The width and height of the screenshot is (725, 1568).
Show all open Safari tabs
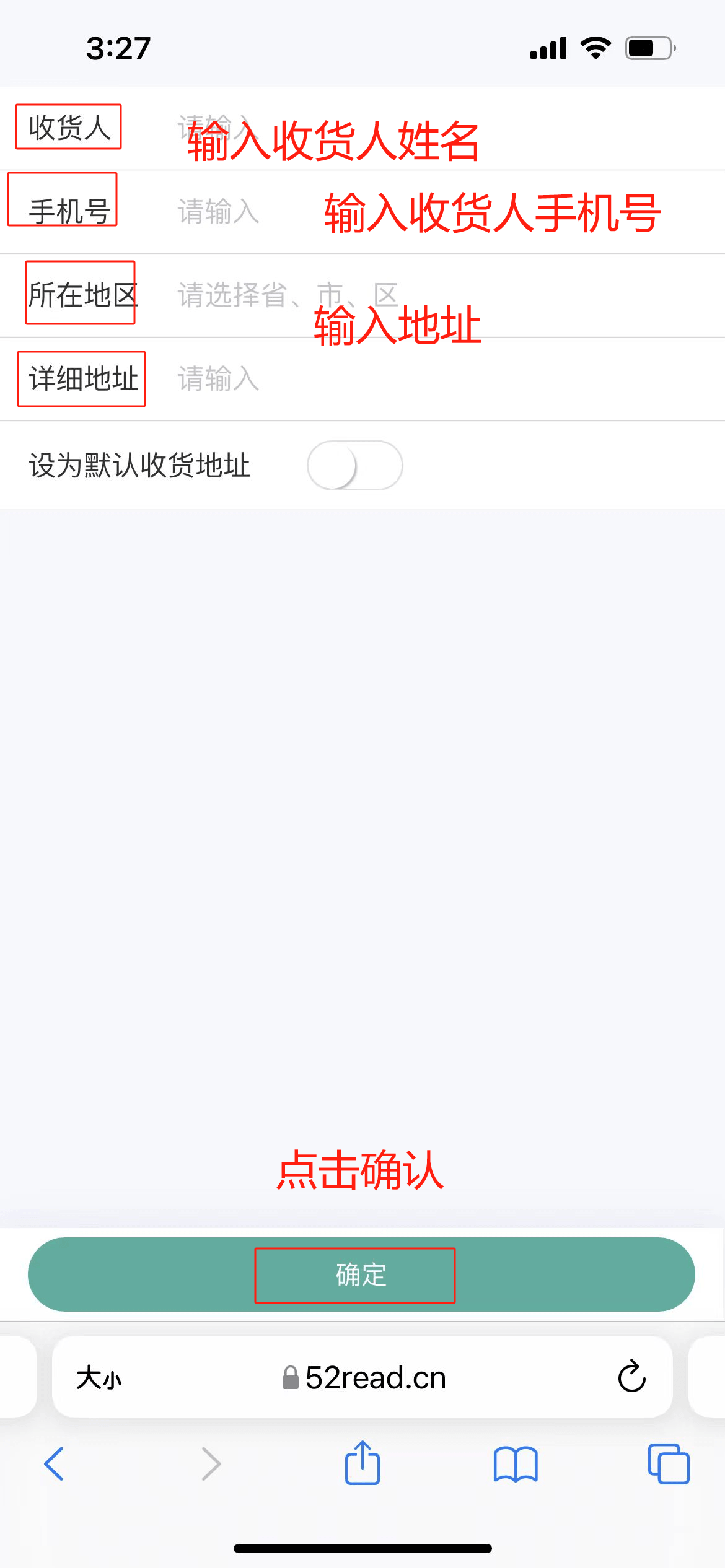(669, 1464)
